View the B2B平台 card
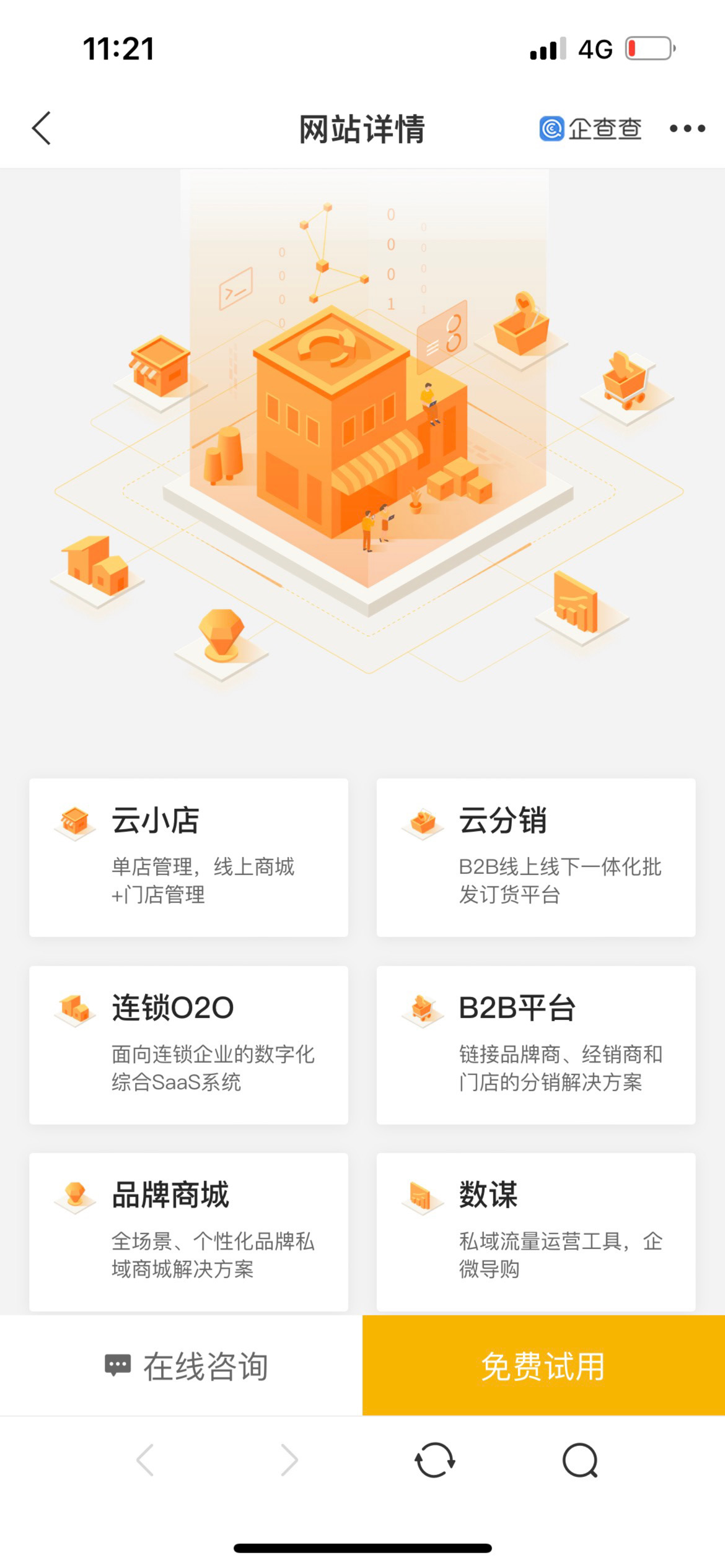725x1568 pixels. tap(535, 1045)
